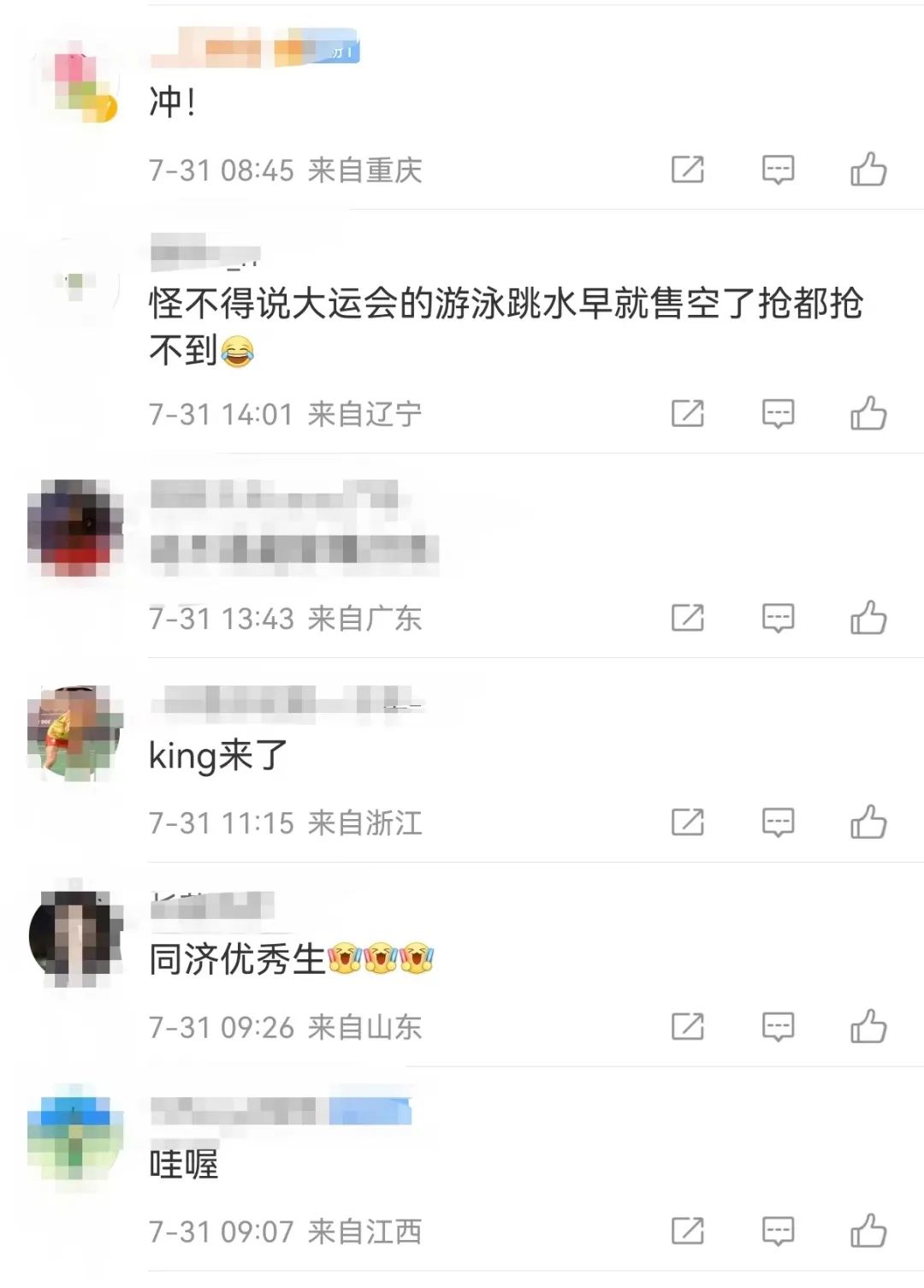Like the "冲!" comment
Image resolution: width=924 pixels, height=1288 pixels.
[869, 170]
